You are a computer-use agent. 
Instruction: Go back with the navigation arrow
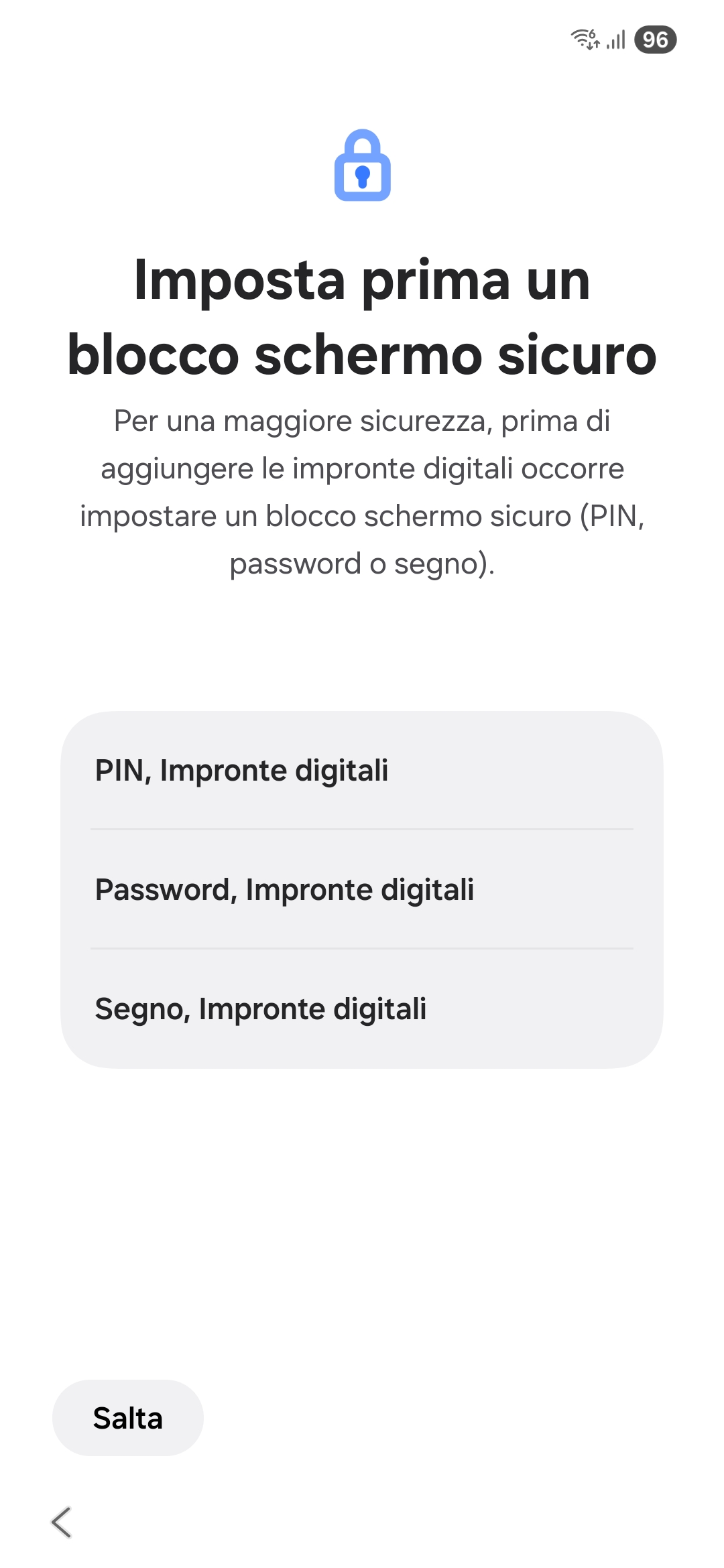62,1522
